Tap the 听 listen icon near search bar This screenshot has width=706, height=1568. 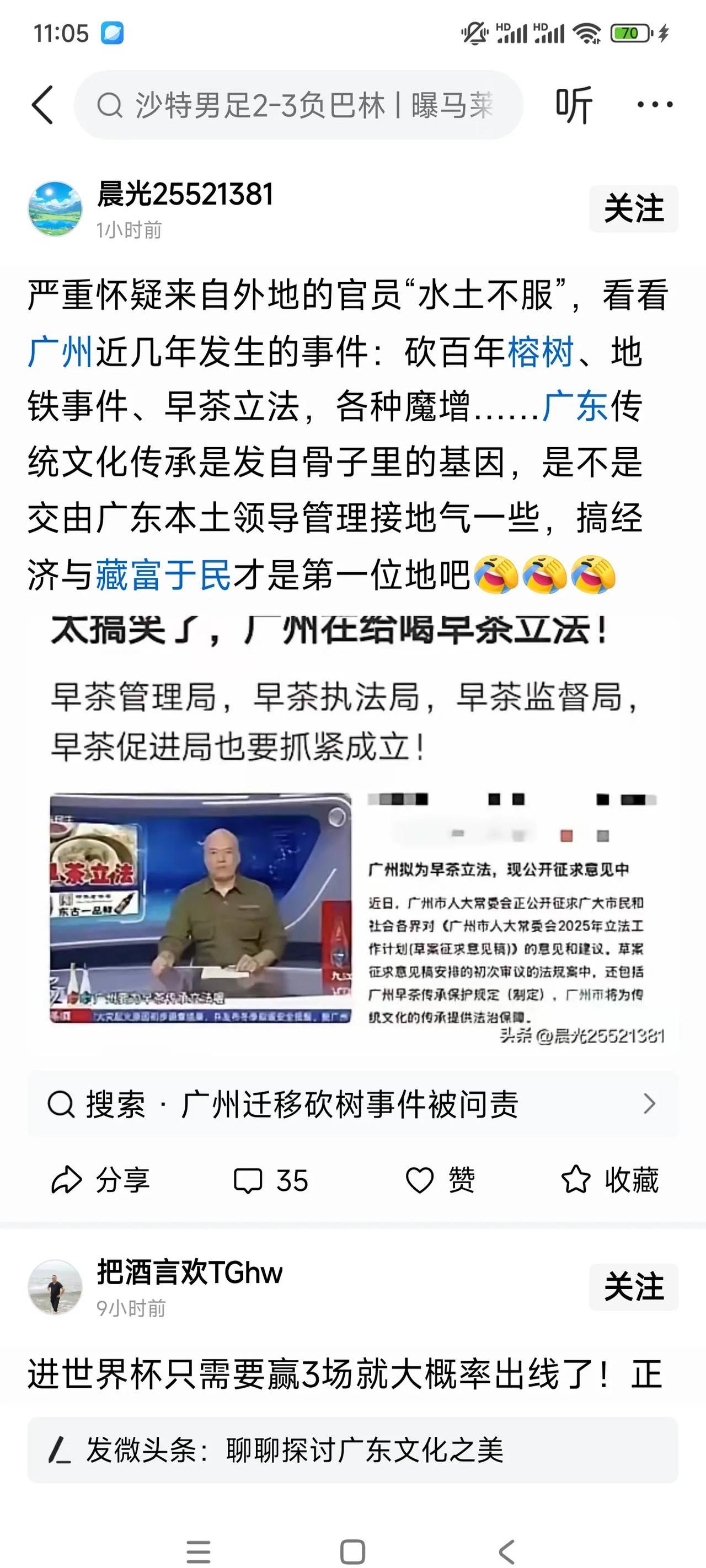tap(574, 105)
